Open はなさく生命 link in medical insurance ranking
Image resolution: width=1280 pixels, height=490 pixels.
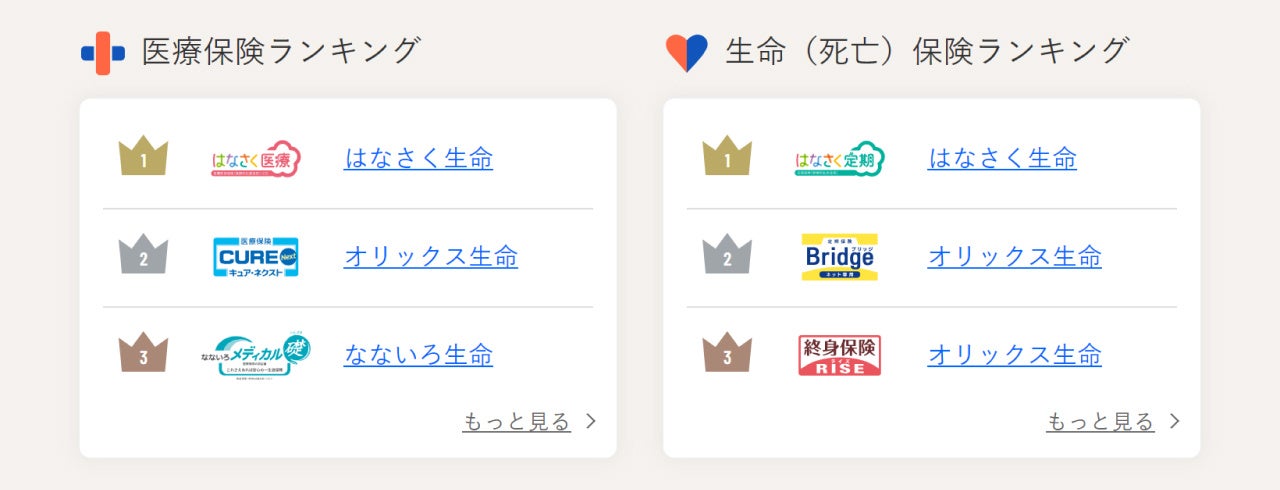coord(418,158)
